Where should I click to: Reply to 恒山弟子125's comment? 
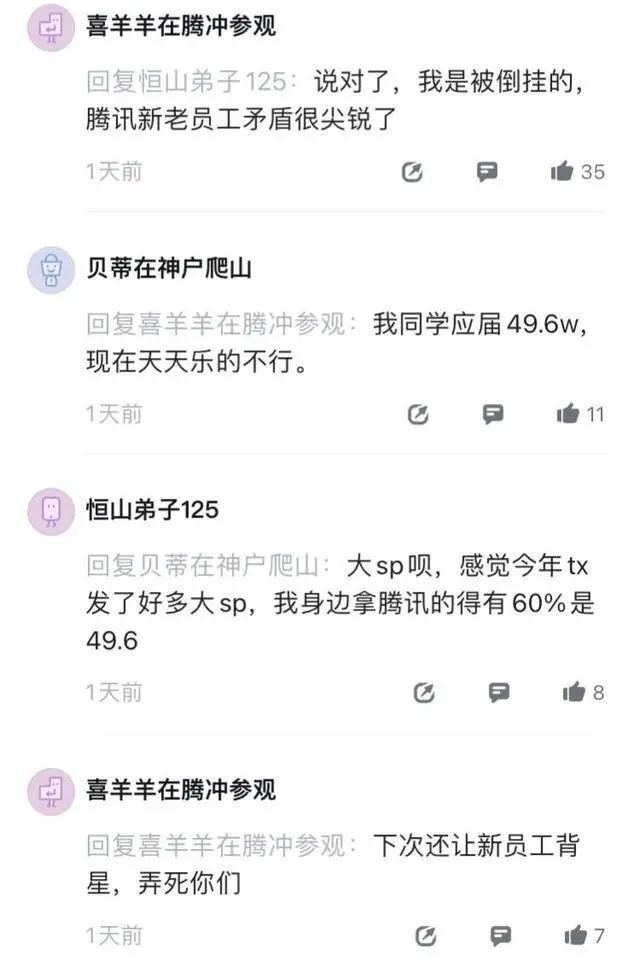click(499, 692)
